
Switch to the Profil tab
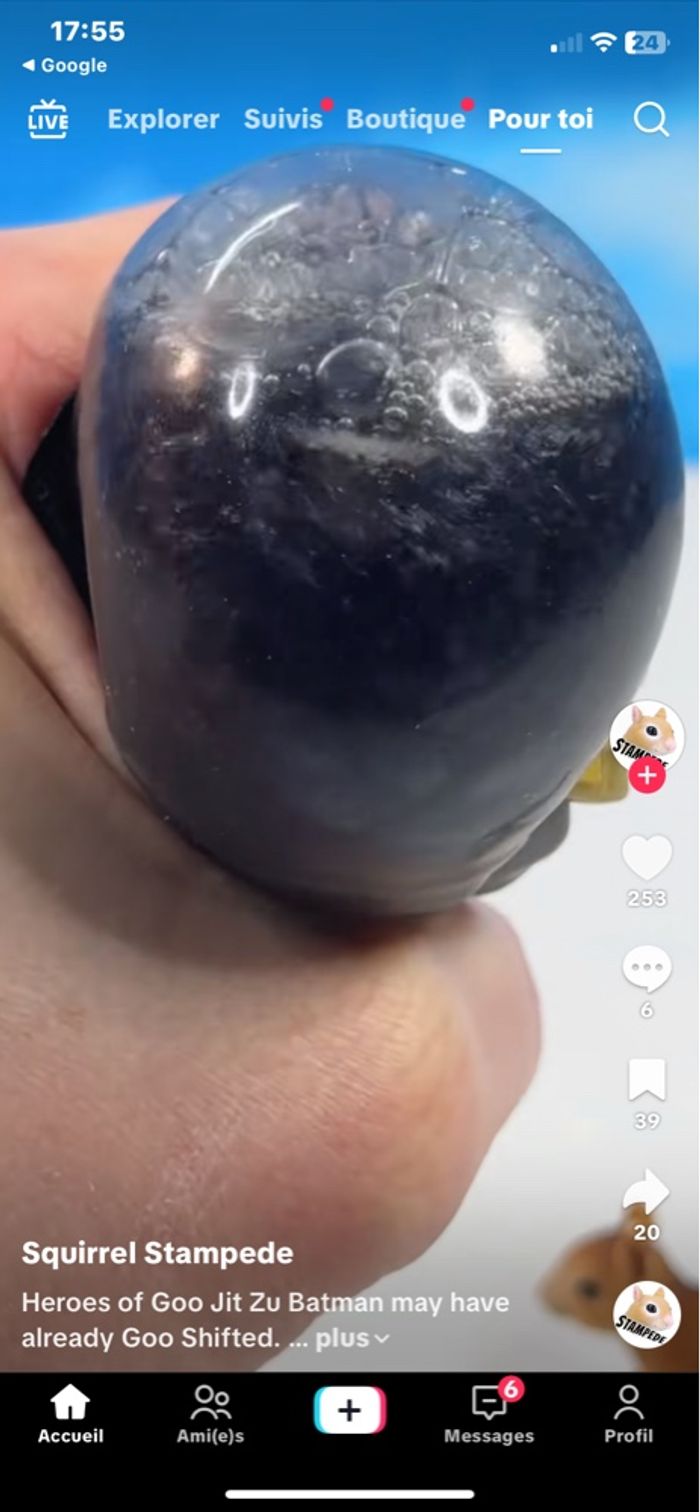pos(628,1414)
